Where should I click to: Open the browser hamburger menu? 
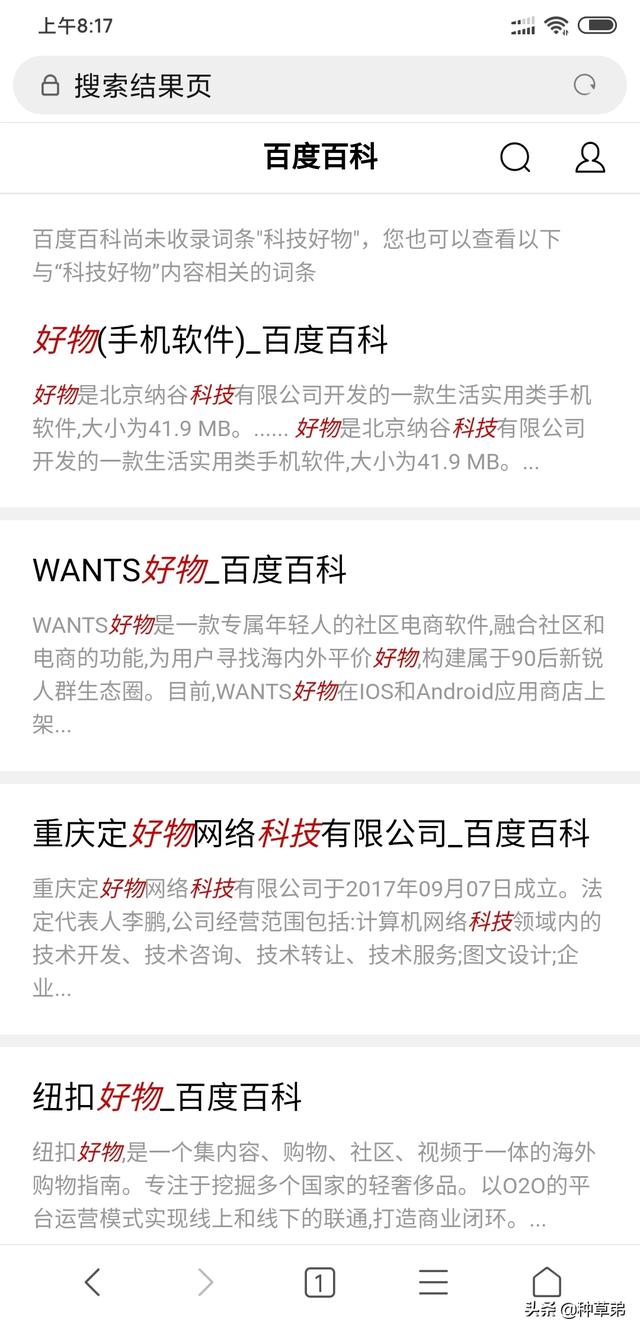point(433,1282)
